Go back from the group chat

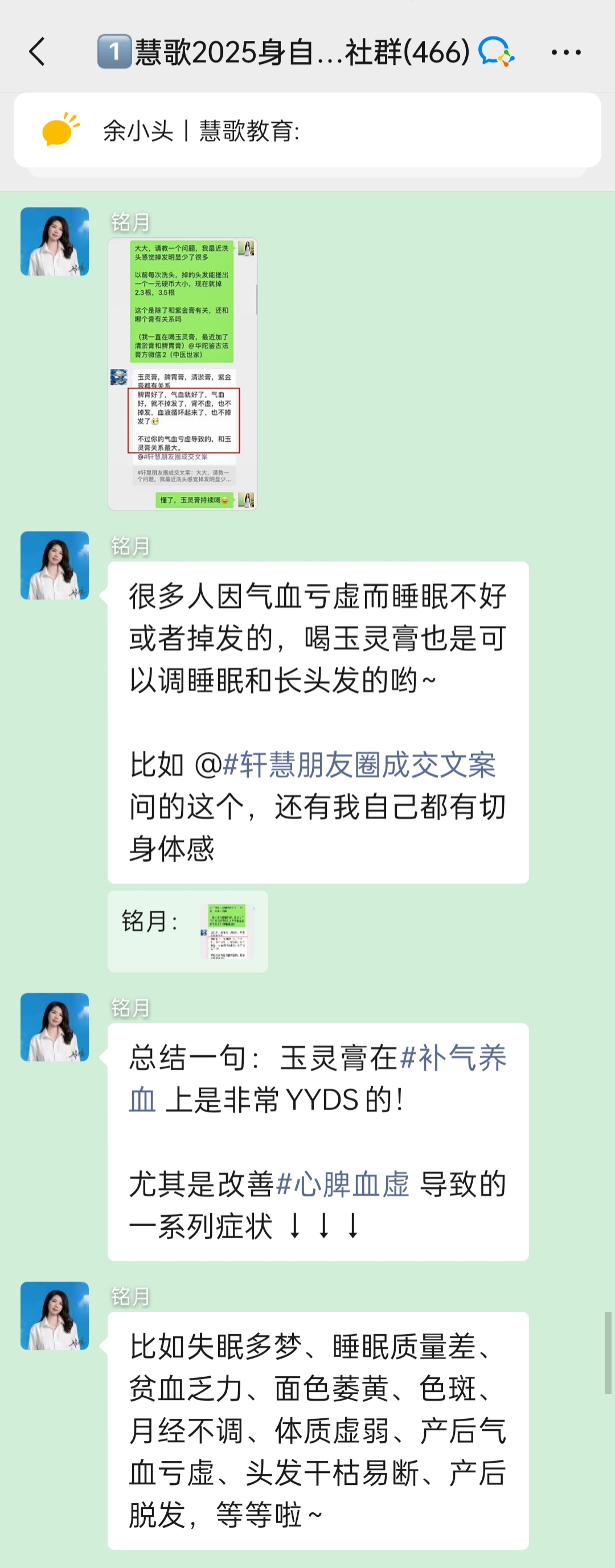click(x=38, y=52)
